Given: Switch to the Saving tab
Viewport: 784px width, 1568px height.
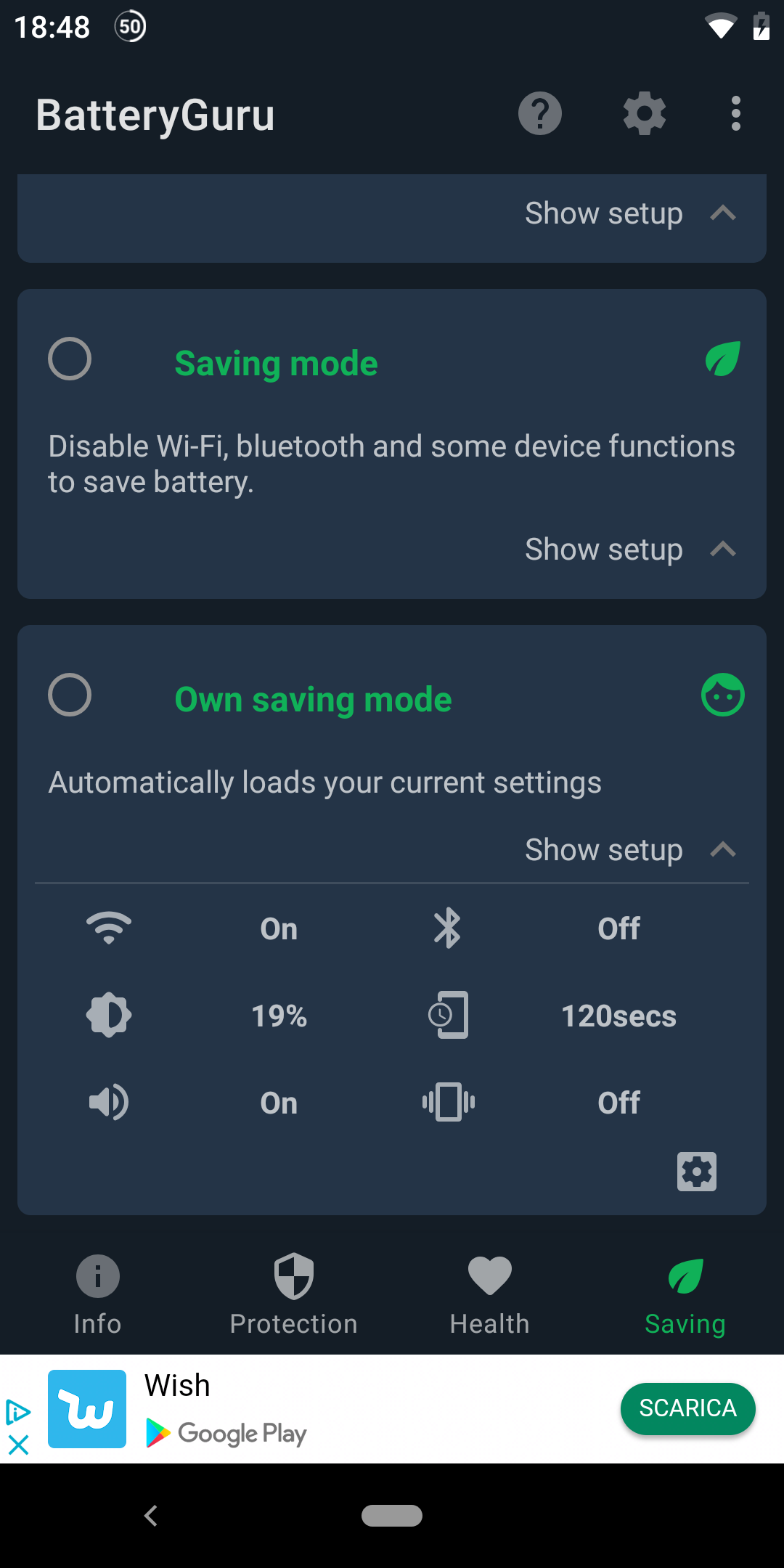Looking at the screenshot, I should click(685, 1297).
